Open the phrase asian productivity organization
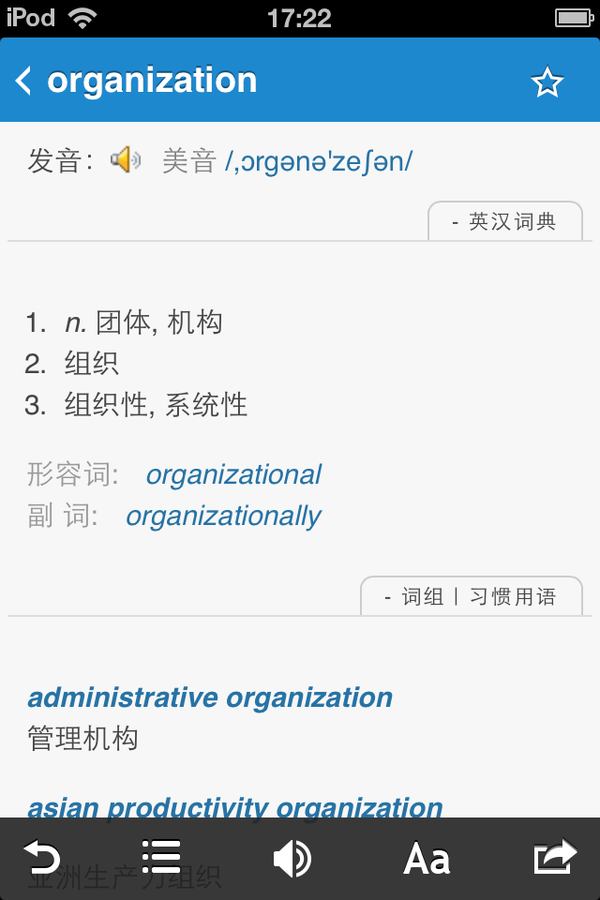 click(235, 805)
